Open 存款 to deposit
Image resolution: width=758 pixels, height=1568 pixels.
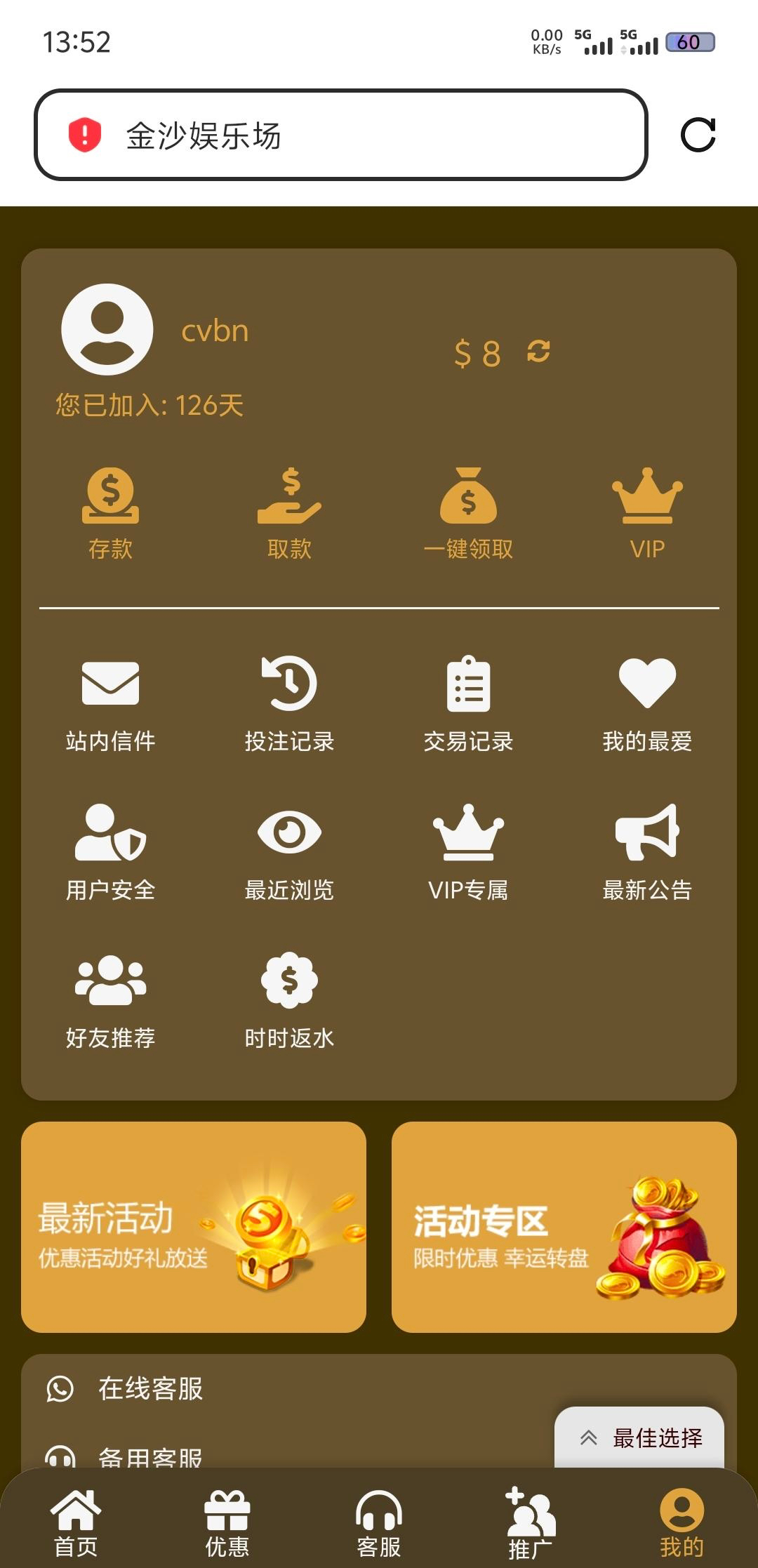pos(110,513)
